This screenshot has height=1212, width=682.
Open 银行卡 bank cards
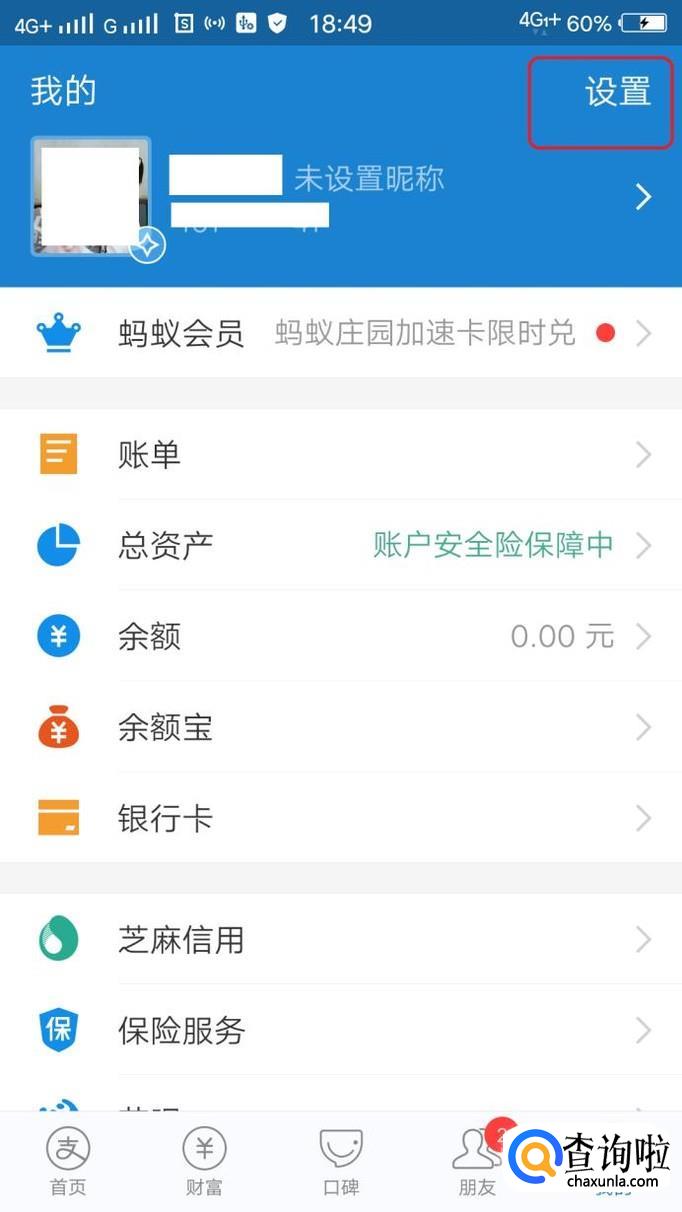point(340,819)
